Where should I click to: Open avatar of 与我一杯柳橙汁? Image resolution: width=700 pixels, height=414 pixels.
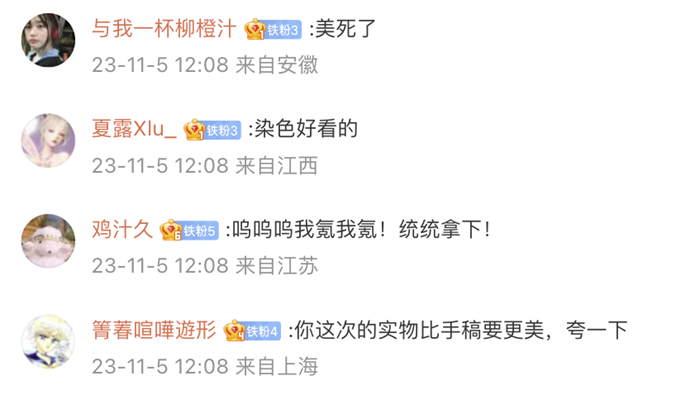[49, 41]
